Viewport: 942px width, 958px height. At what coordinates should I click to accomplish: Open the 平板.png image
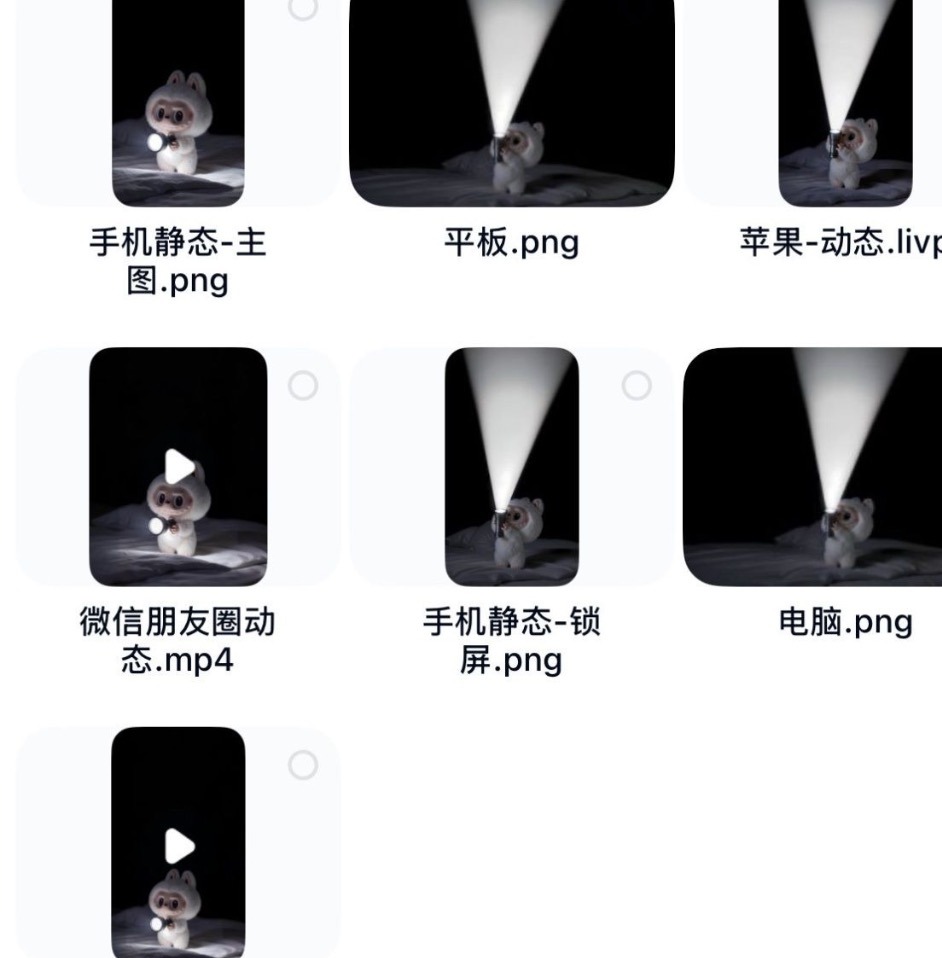point(511,103)
